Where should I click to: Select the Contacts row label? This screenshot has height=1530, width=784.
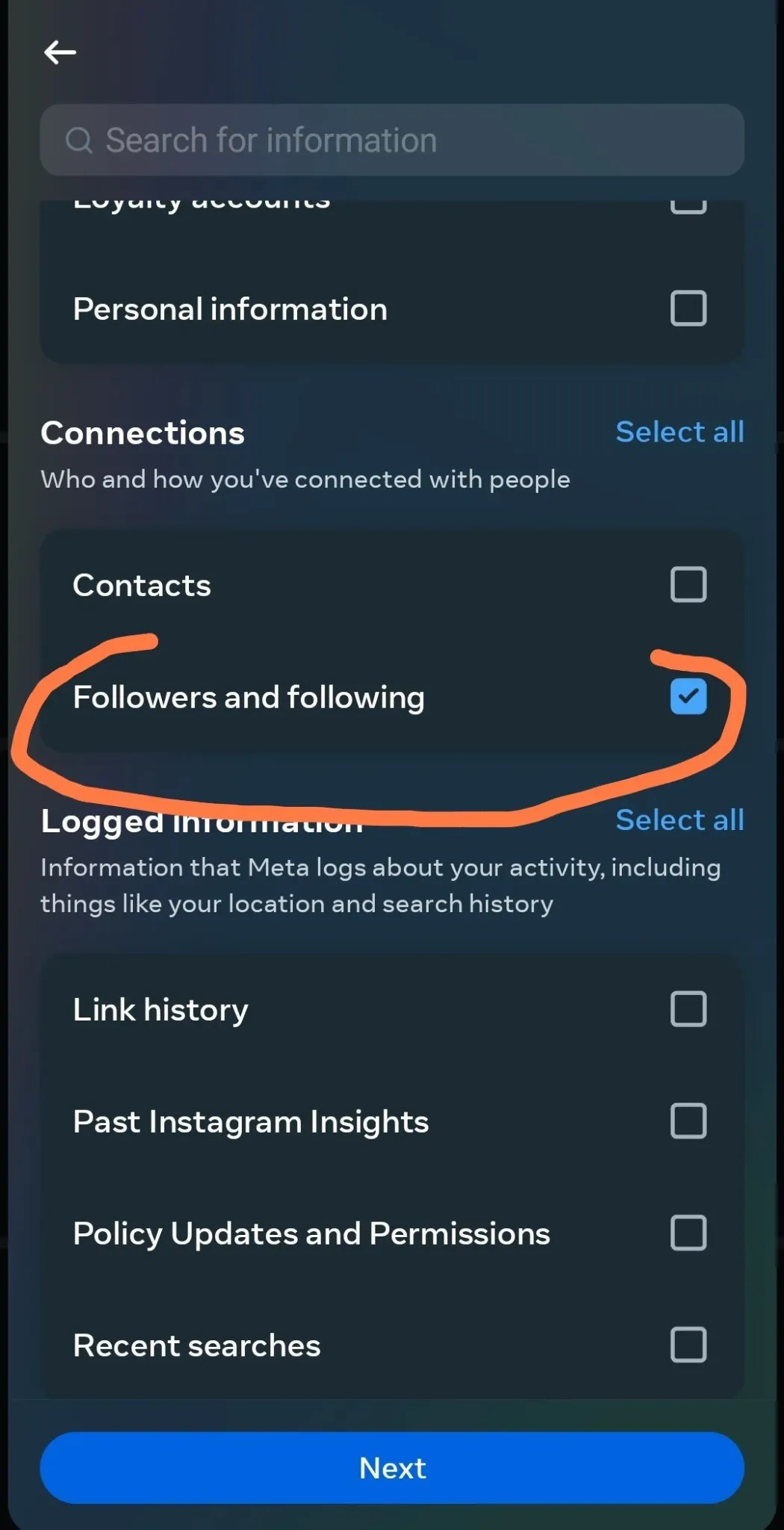(x=141, y=584)
